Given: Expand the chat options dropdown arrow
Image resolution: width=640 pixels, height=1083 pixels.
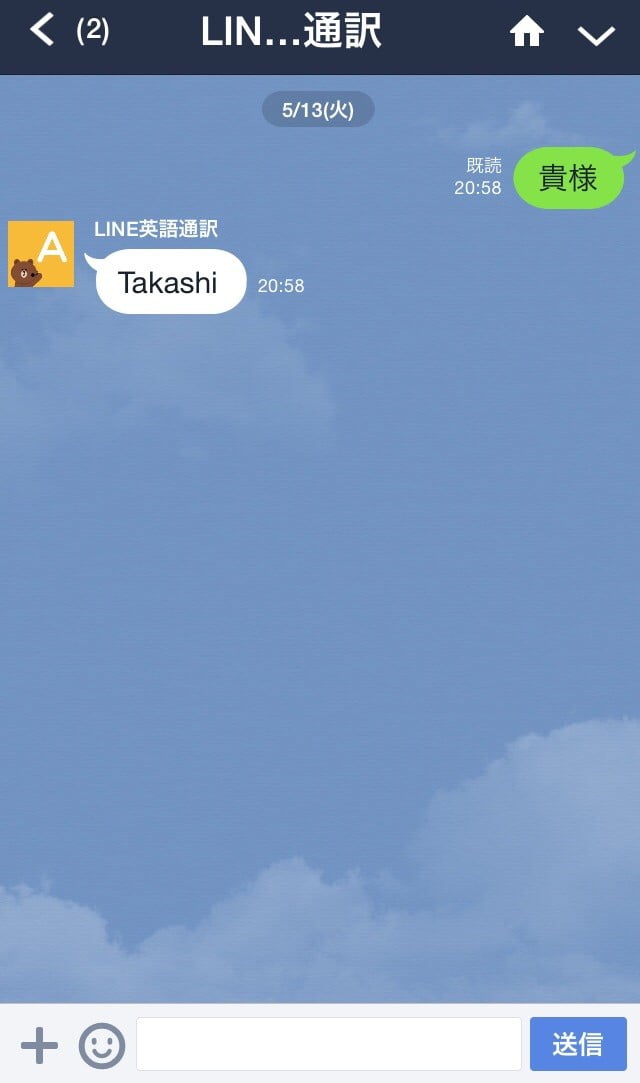Looking at the screenshot, I should point(596,35).
